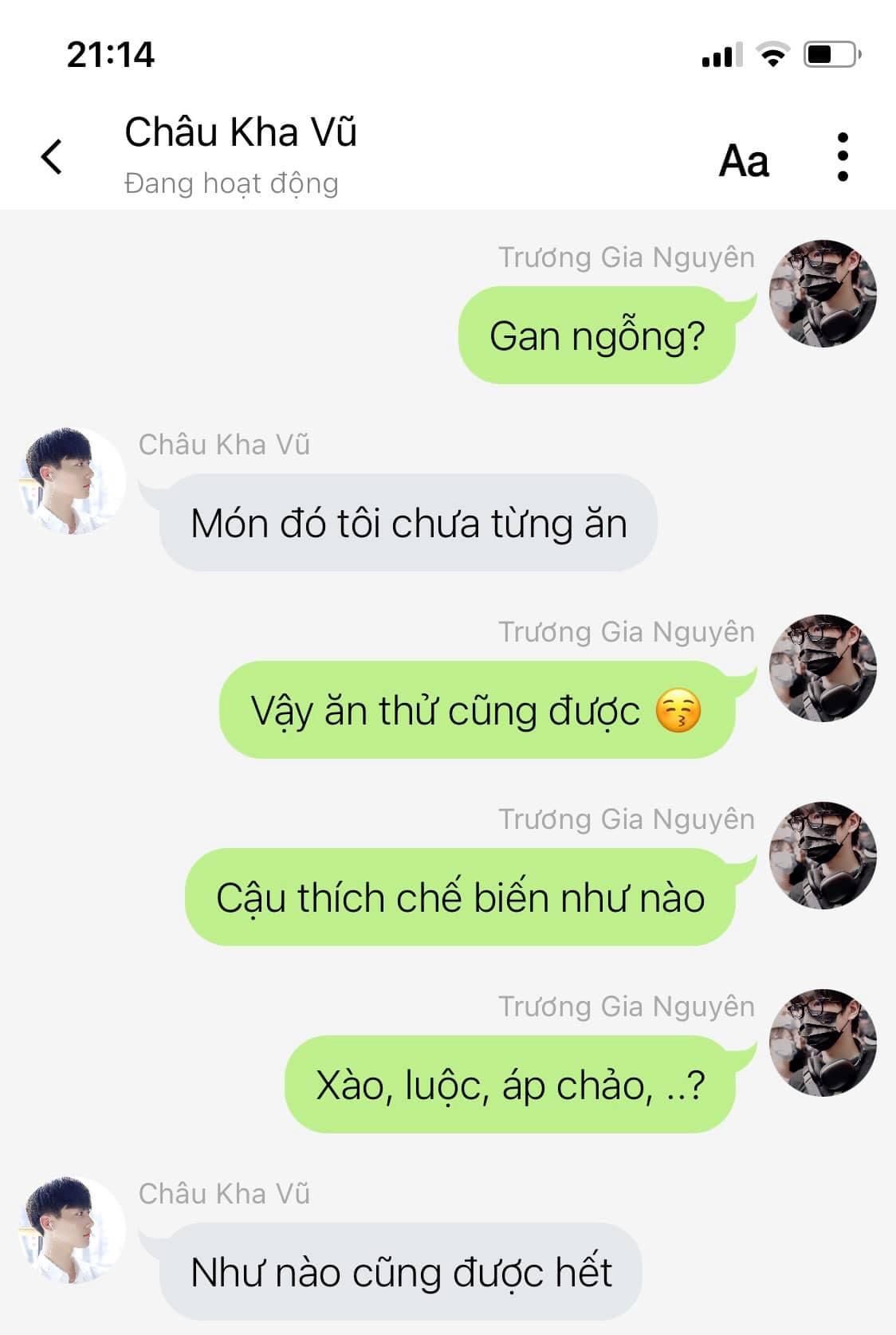
Task: Open the three-dot overflow menu
Action: pyautogui.click(x=843, y=157)
